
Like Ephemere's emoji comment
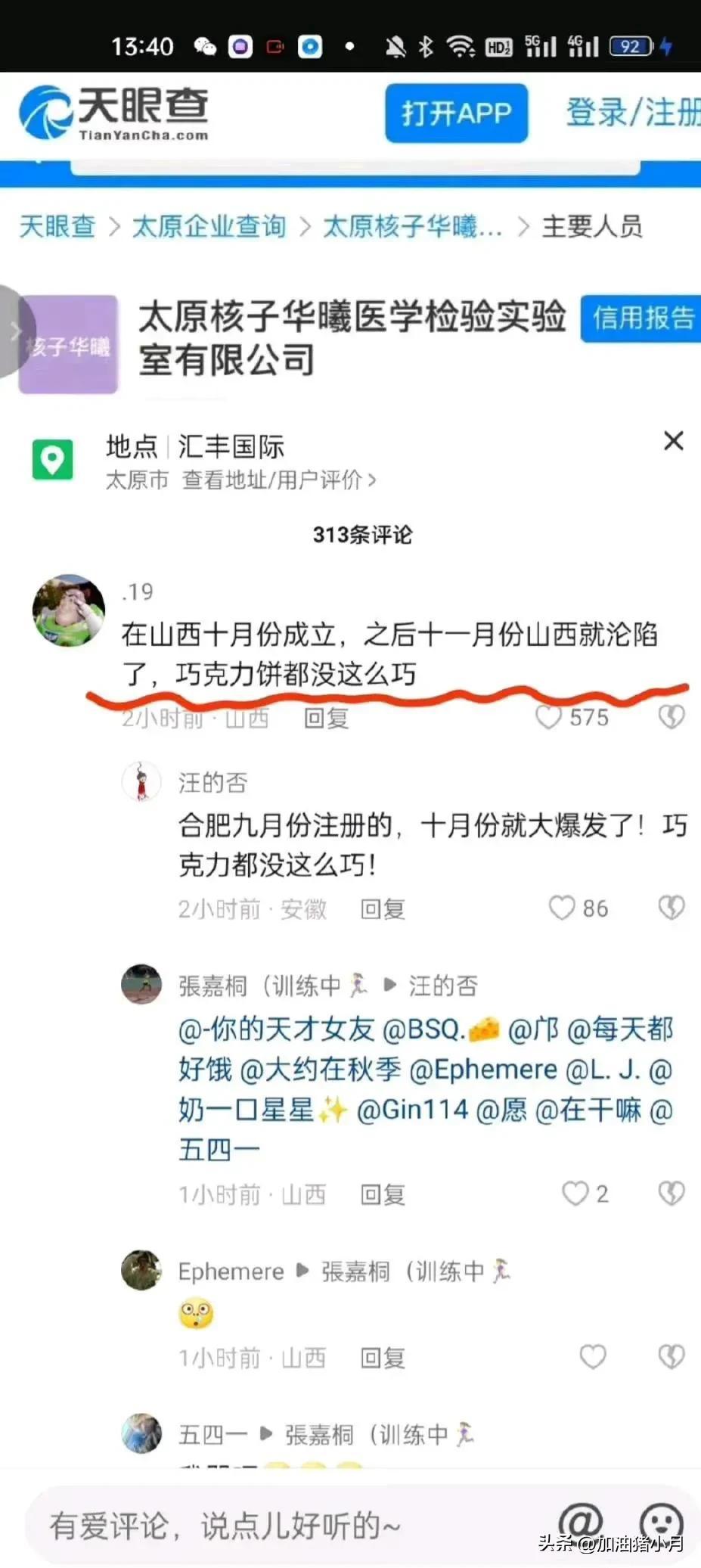pos(593,1357)
